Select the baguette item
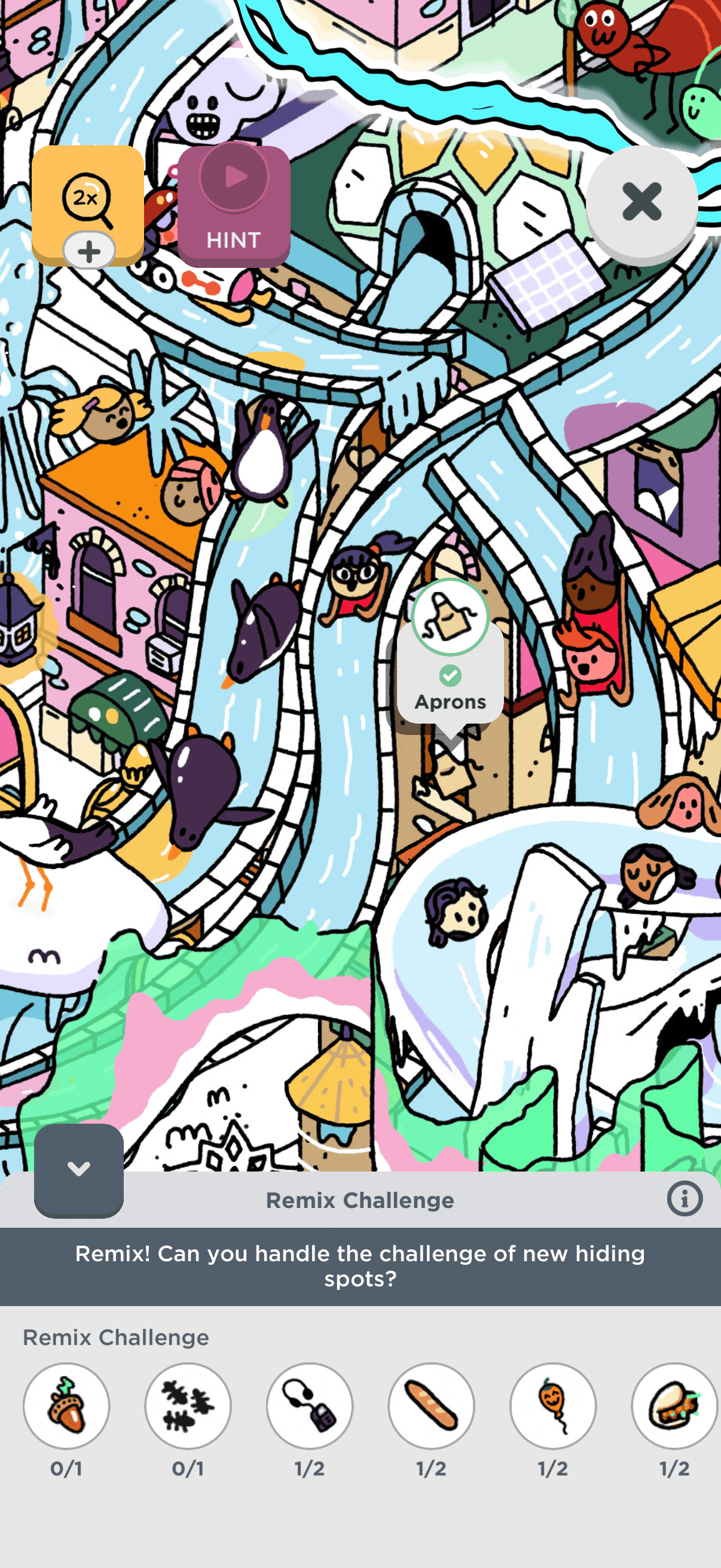 coord(431,1405)
